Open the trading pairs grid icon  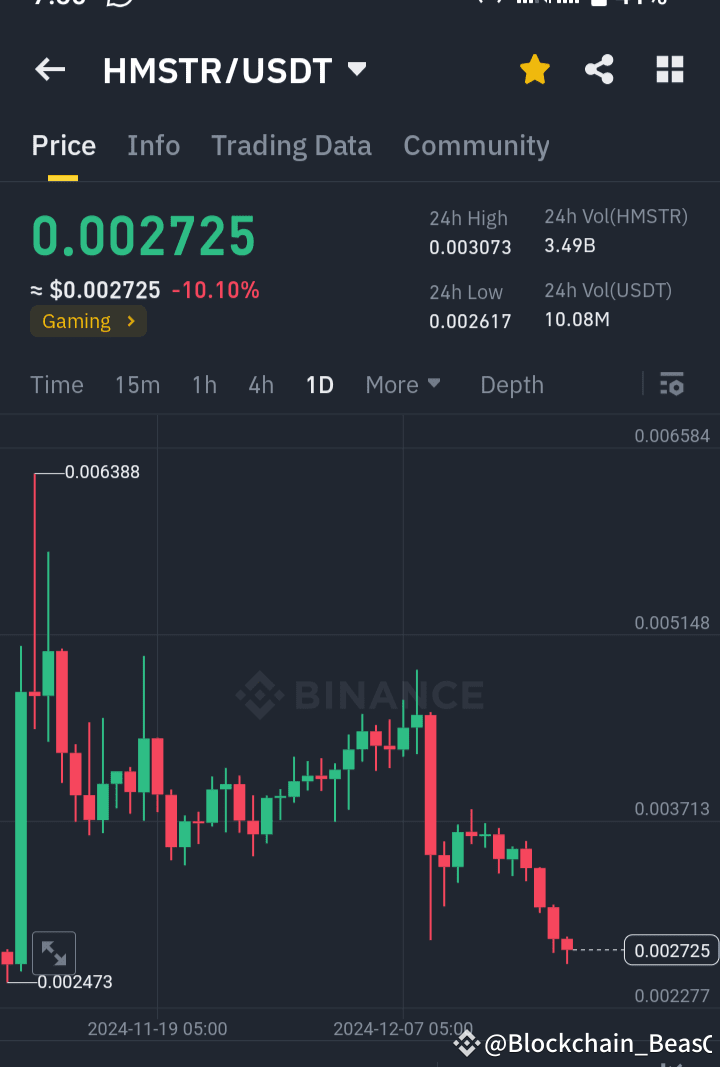click(669, 69)
